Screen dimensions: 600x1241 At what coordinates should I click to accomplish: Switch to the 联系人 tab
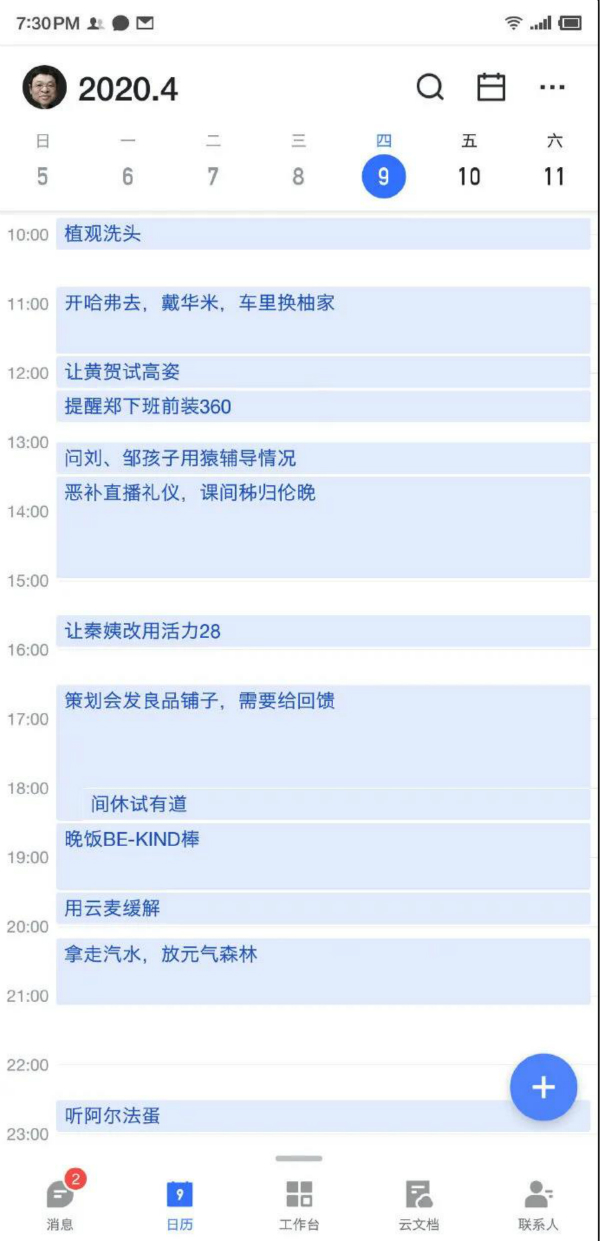(x=538, y=1202)
